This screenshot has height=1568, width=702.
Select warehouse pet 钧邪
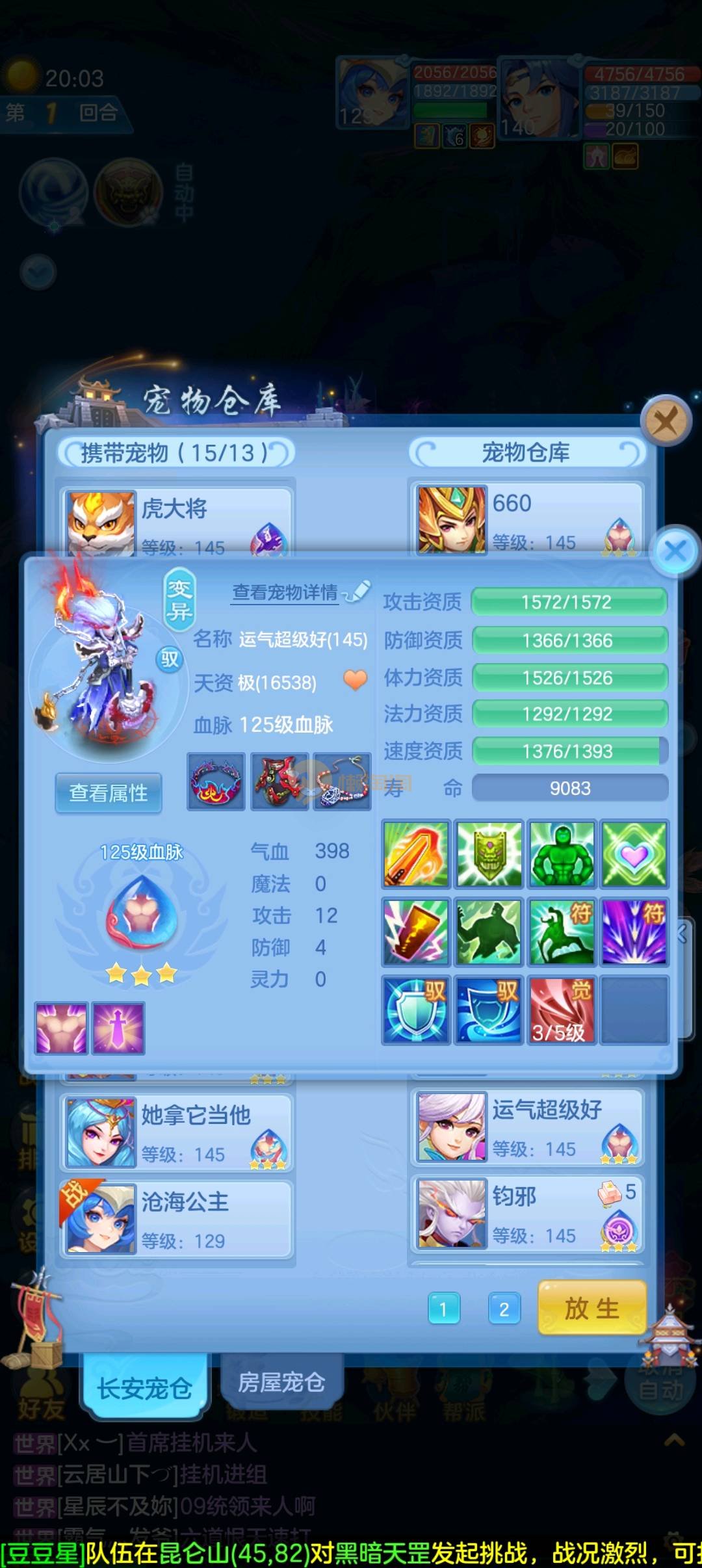[527, 1214]
